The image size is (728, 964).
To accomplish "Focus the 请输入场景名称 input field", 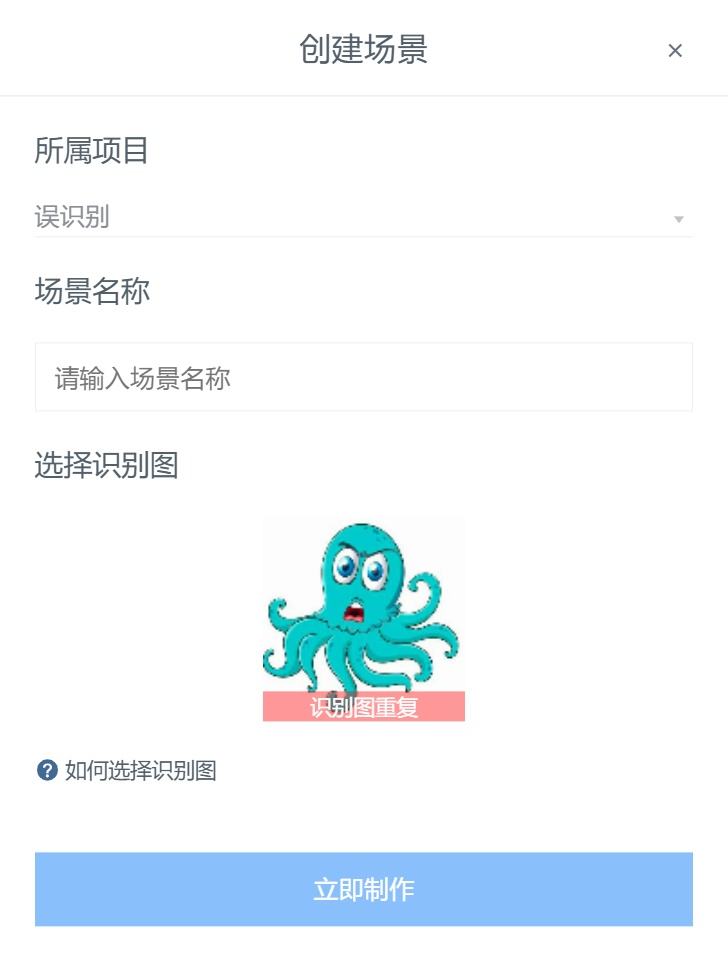I will tap(363, 378).
